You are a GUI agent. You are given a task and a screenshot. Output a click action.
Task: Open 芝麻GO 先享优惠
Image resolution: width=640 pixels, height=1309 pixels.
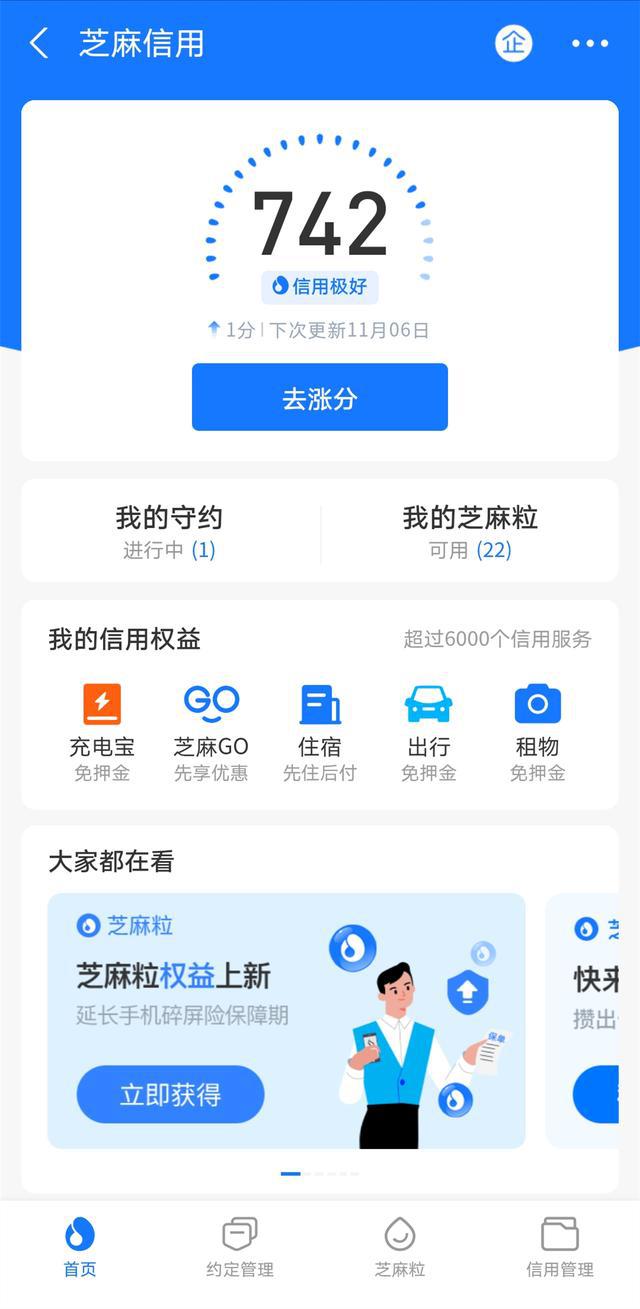click(x=211, y=731)
